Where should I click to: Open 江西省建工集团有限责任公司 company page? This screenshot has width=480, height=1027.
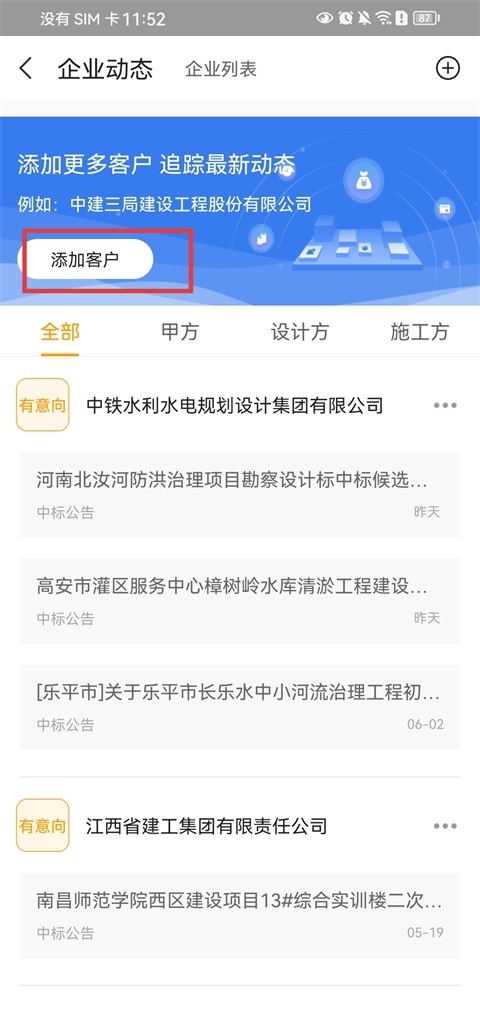click(206, 826)
